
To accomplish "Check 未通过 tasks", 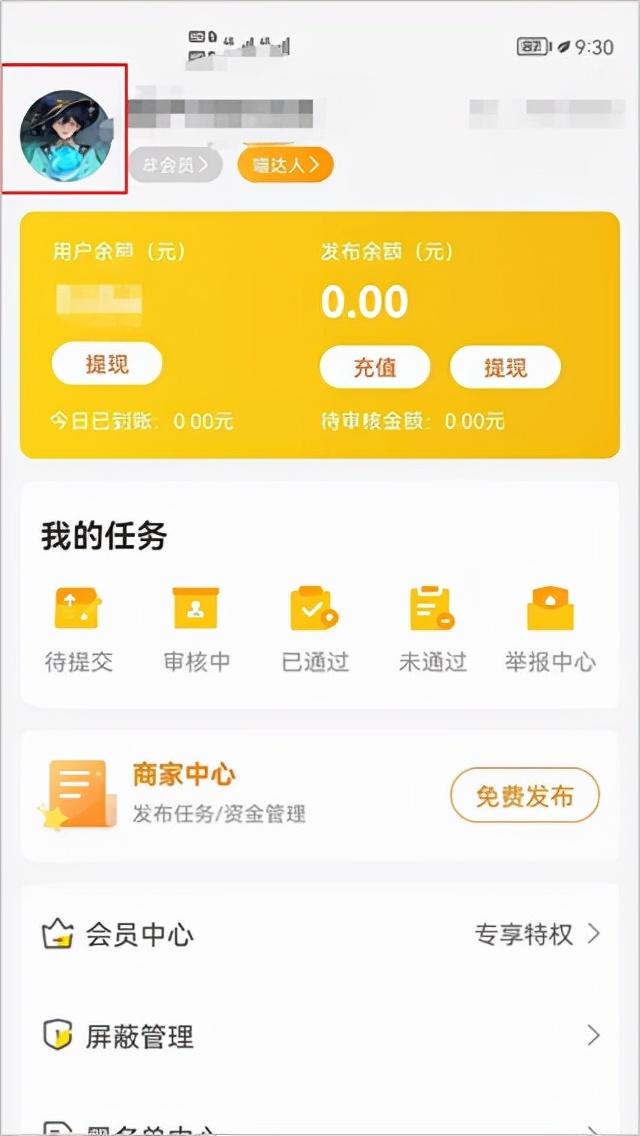I will 432,629.
